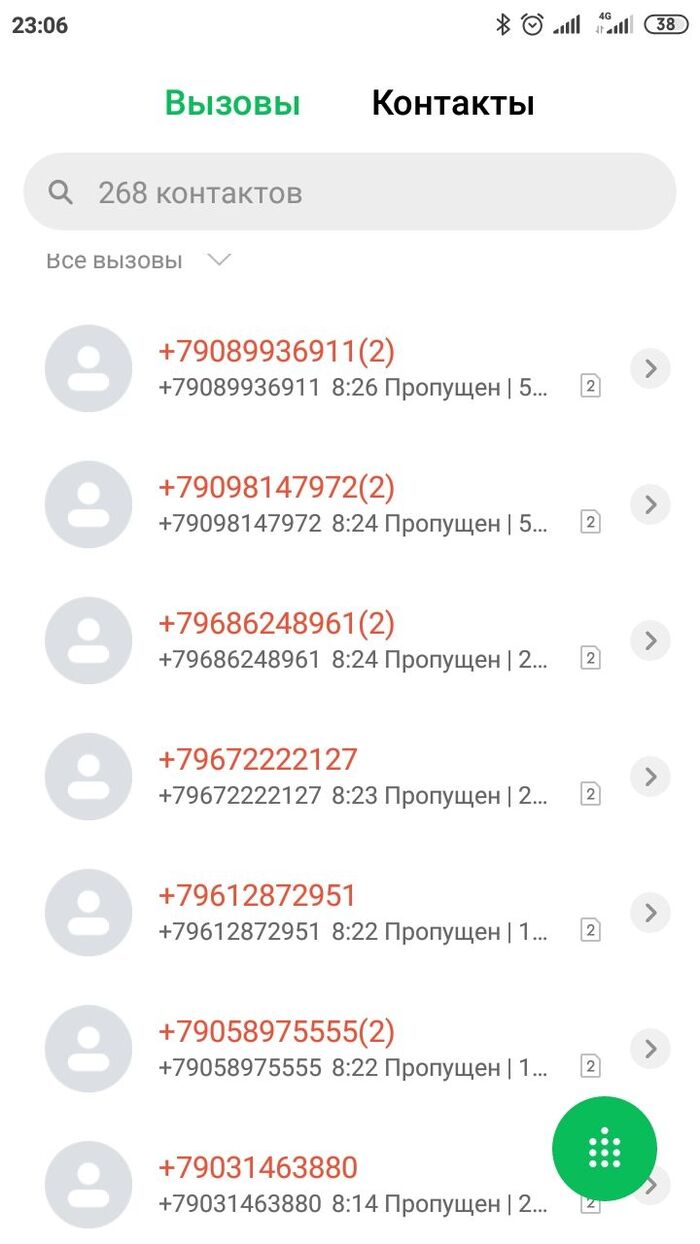Open details arrow for +79612872951
Viewport: 700px width, 1244px height.
point(650,912)
